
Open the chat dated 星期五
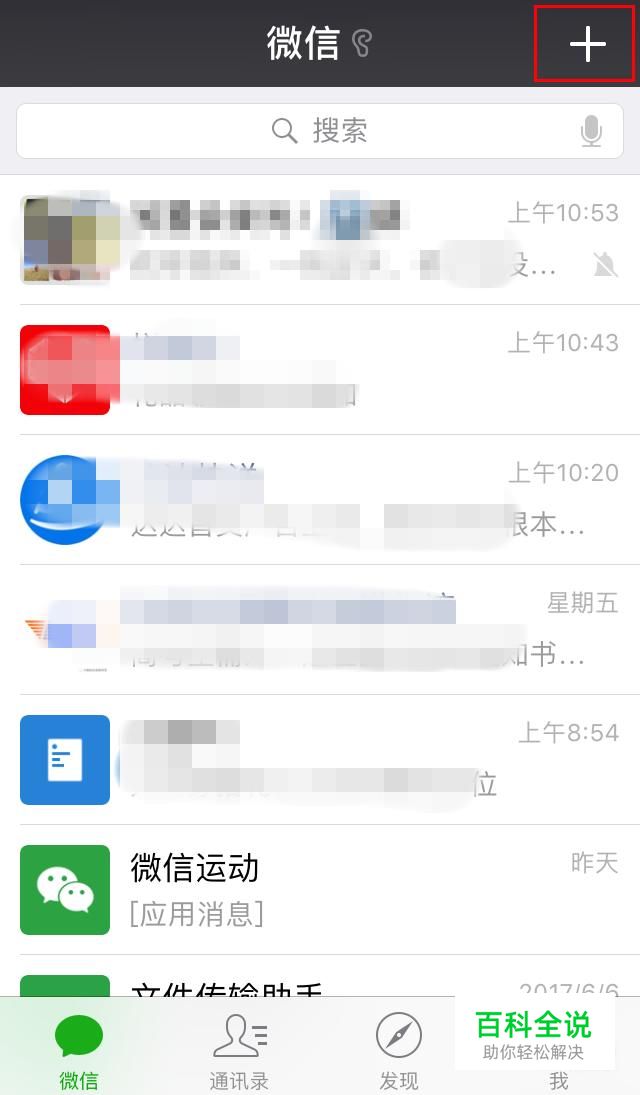tap(320, 630)
